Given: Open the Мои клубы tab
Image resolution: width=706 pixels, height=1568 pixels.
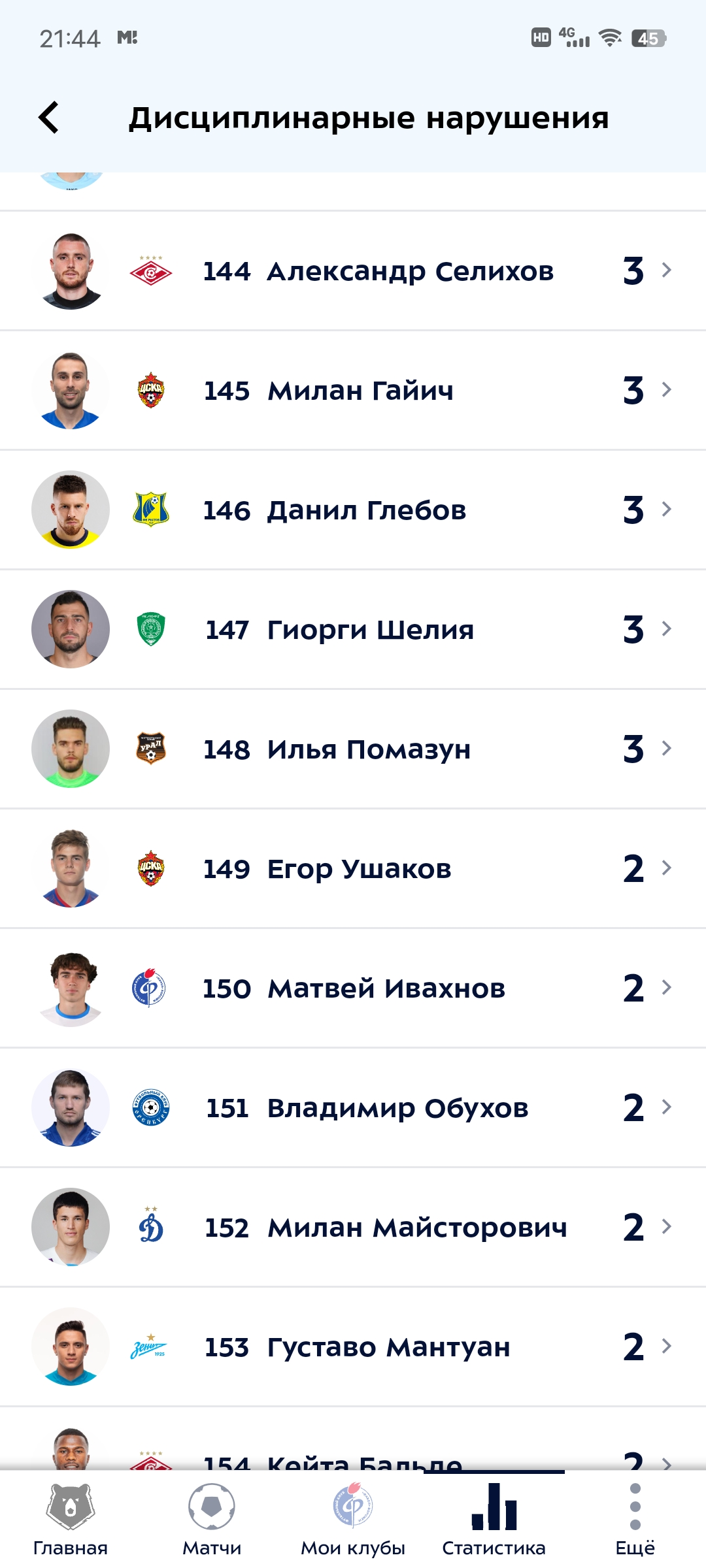Looking at the screenshot, I should pyautogui.click(x=353, y=1520).
